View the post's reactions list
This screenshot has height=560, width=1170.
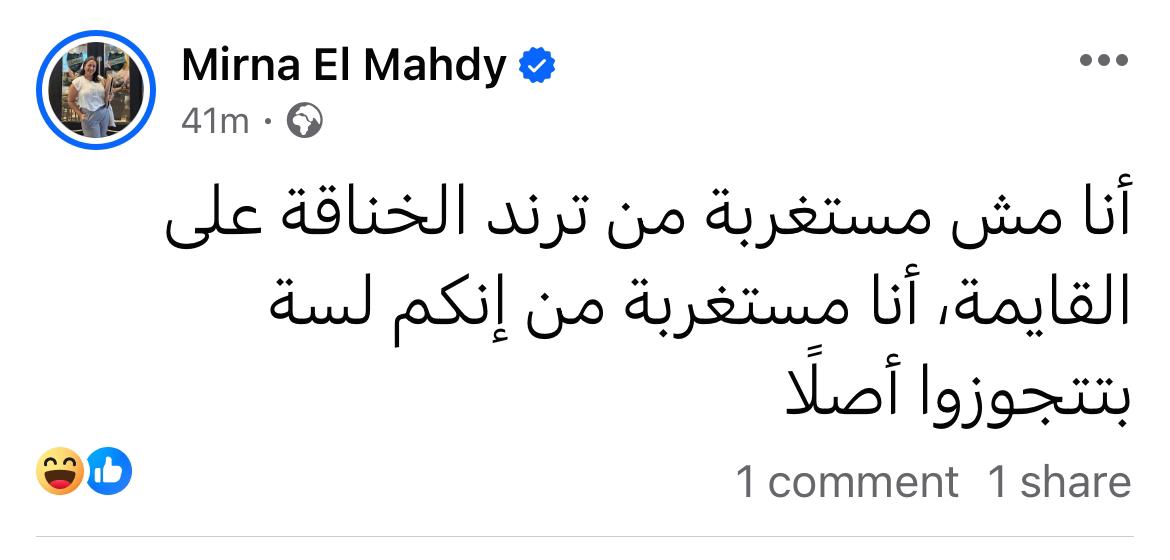(84, 471)
